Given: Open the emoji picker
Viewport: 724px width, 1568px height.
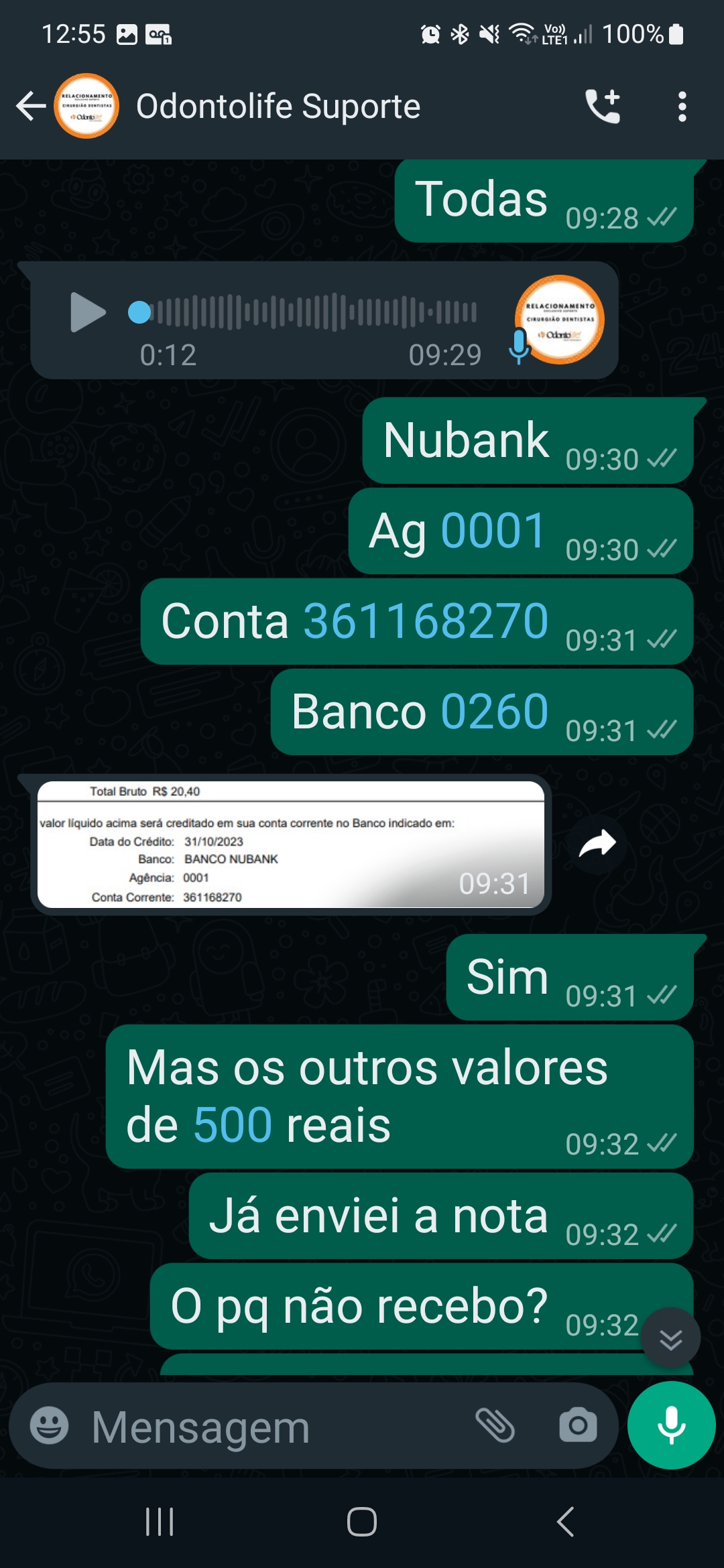Looking at the screenshot, I should click(50, 1425).
